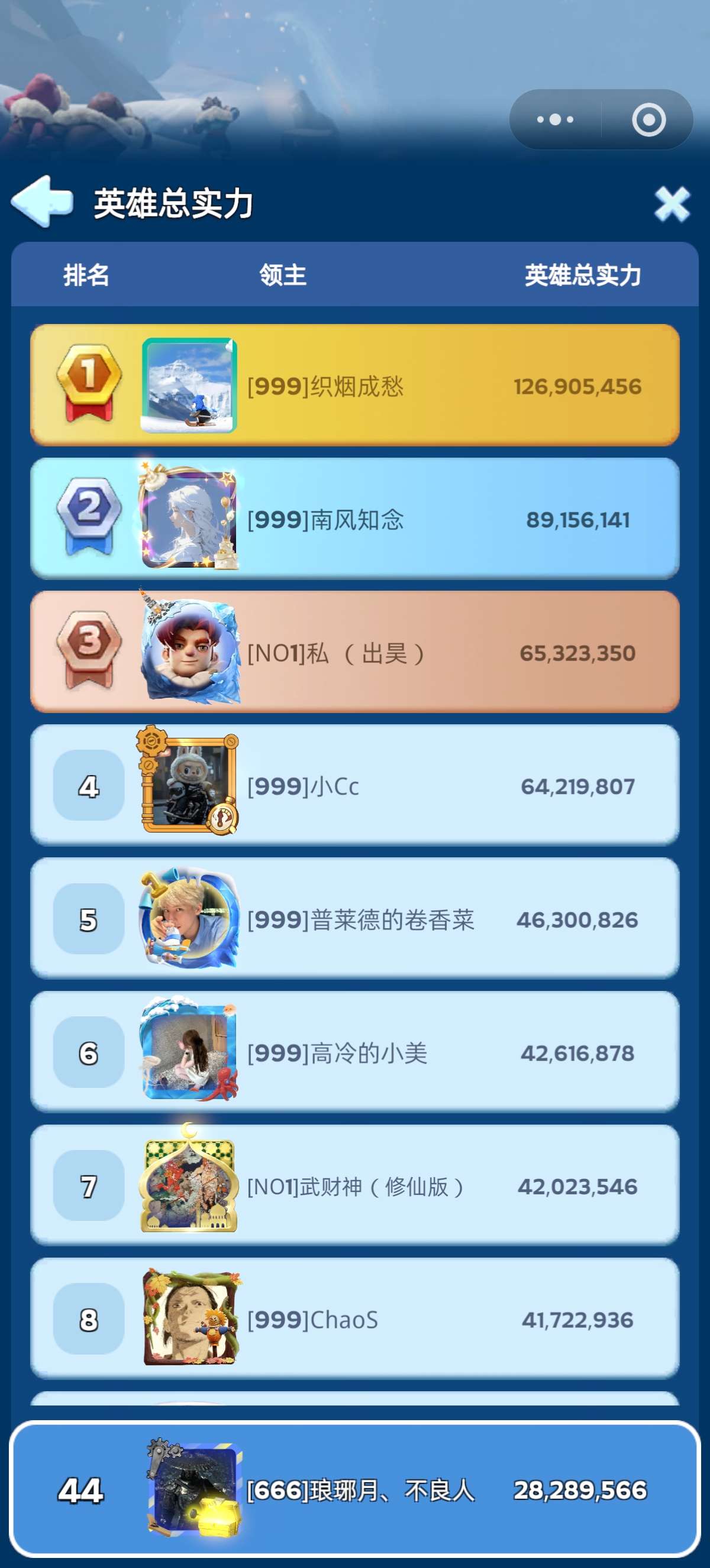
Task: Go back using the arrow beside 英雄总实力
Action: tap(41, 202)
